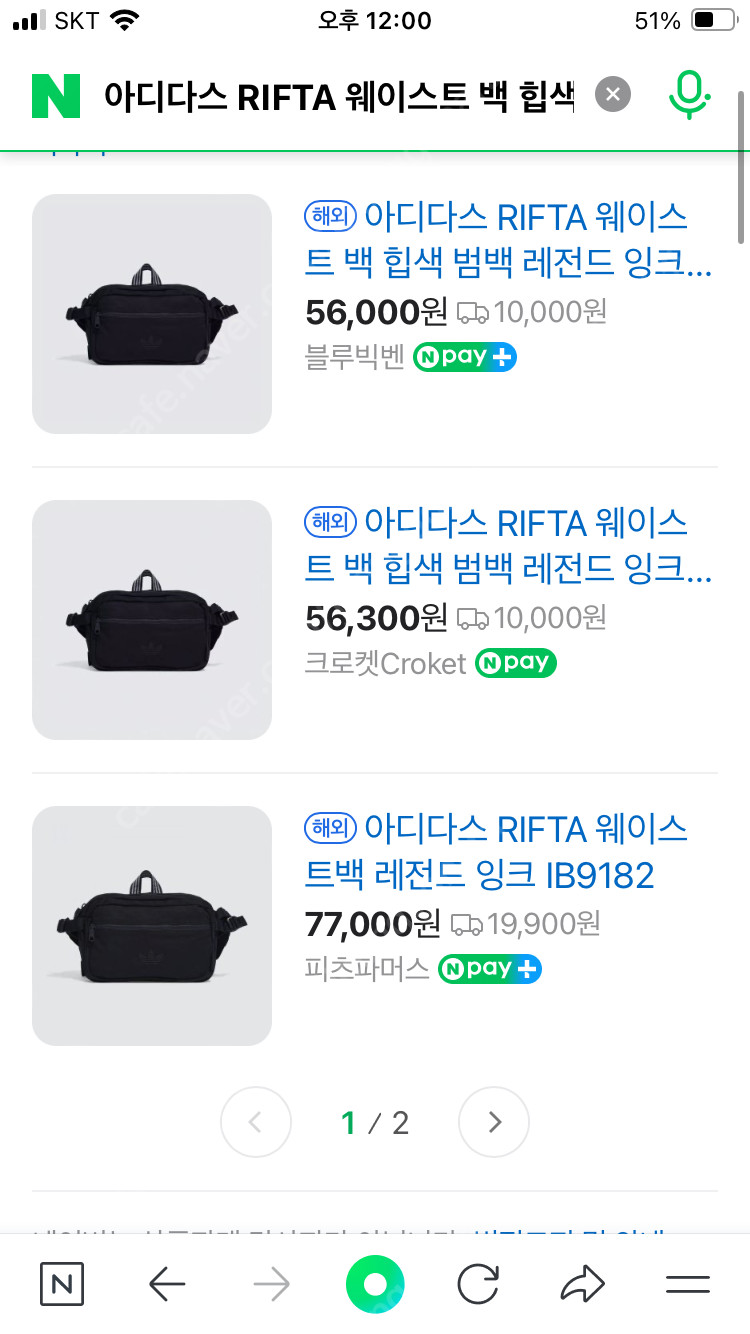This screenshot has width=750, height=1334.
Task: Tap the green circle home button
Action: click(x=374, y=1285)
